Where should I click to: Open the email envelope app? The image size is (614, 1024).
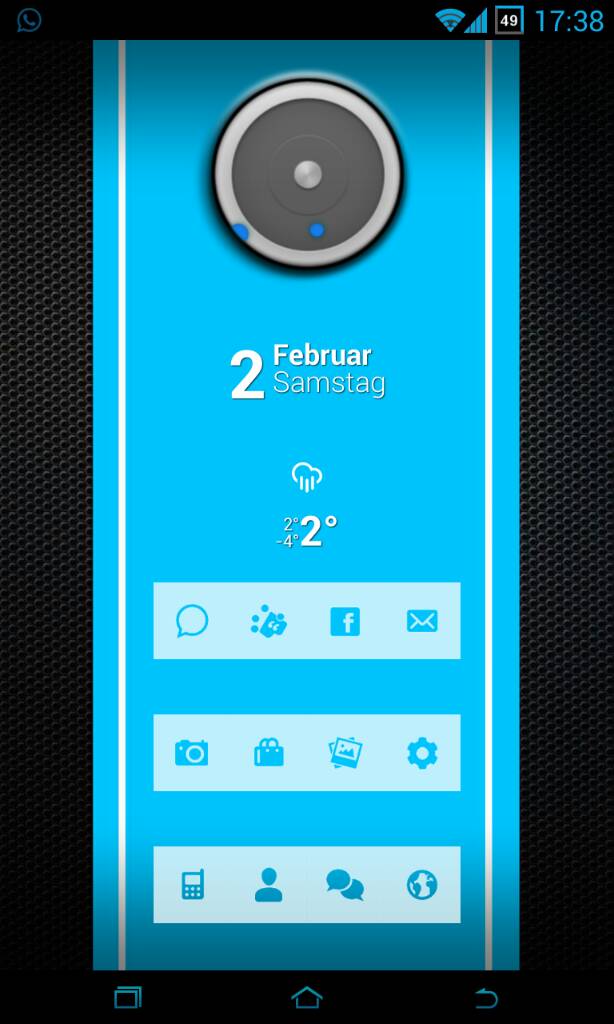pos(422,621)
